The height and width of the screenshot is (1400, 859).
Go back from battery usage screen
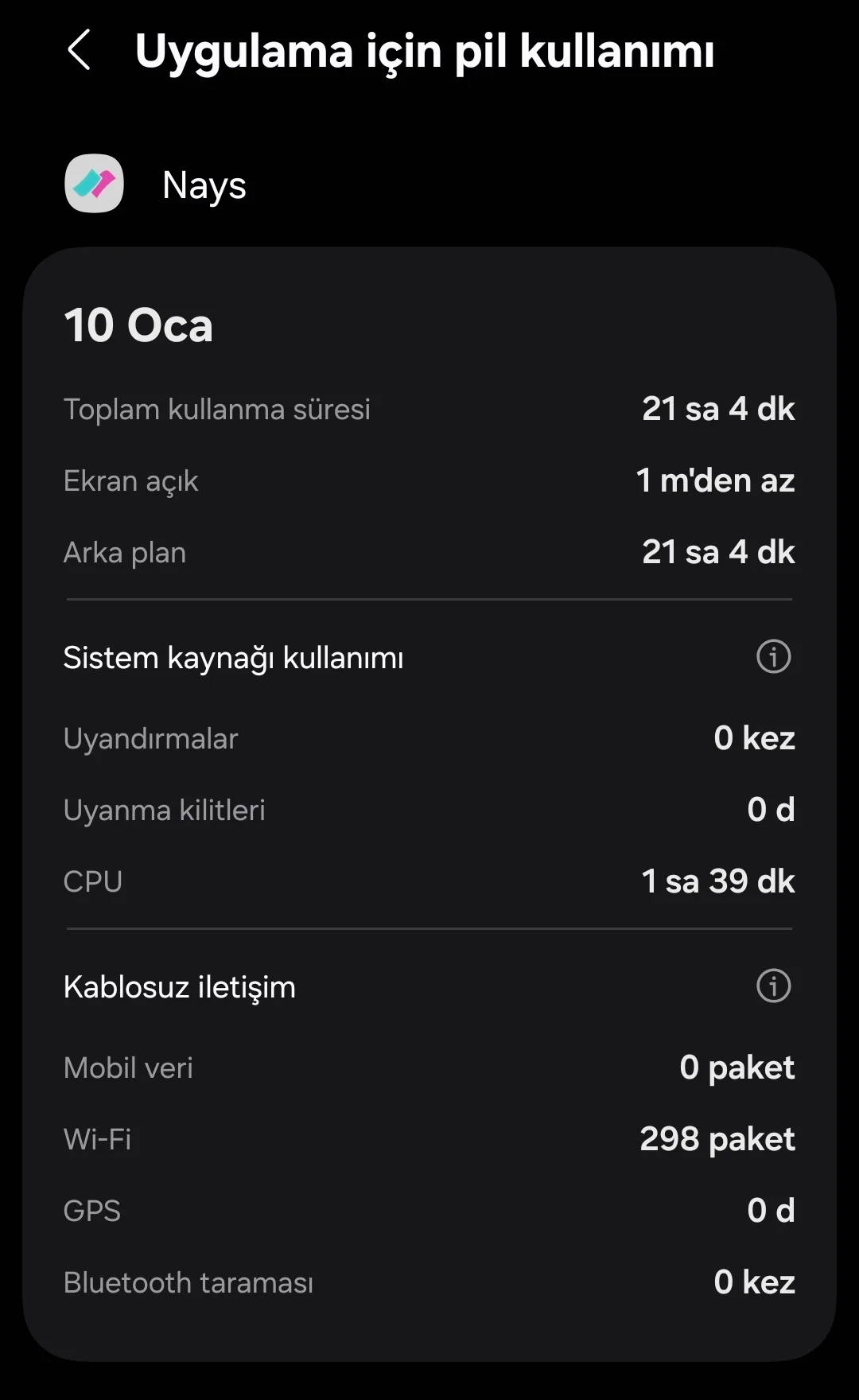pyautogui.click(x=80, y=51)
